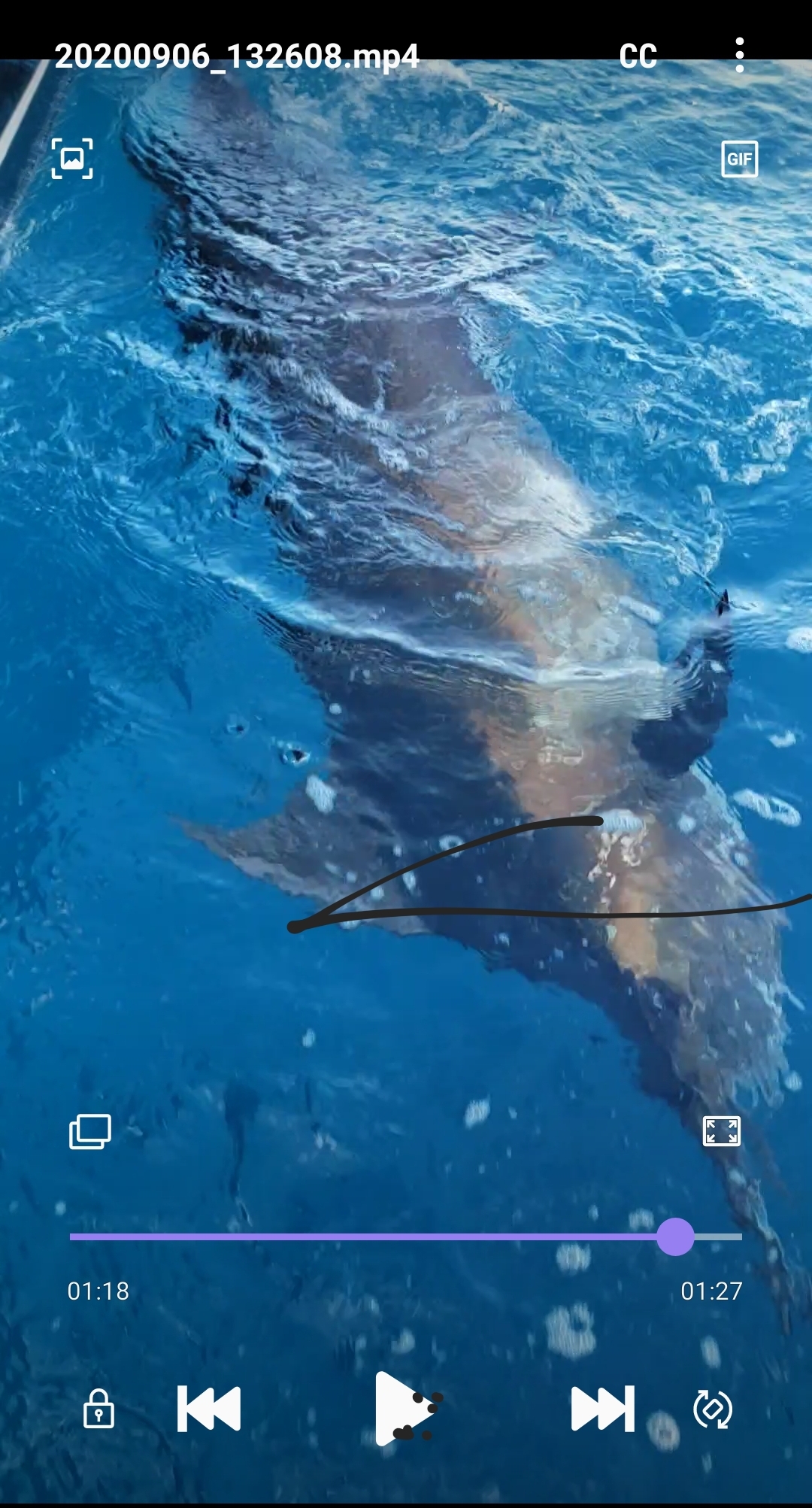Lock the player screen controls
The width and height of the screenshot is (812, 1508).
click(98, 1408)
